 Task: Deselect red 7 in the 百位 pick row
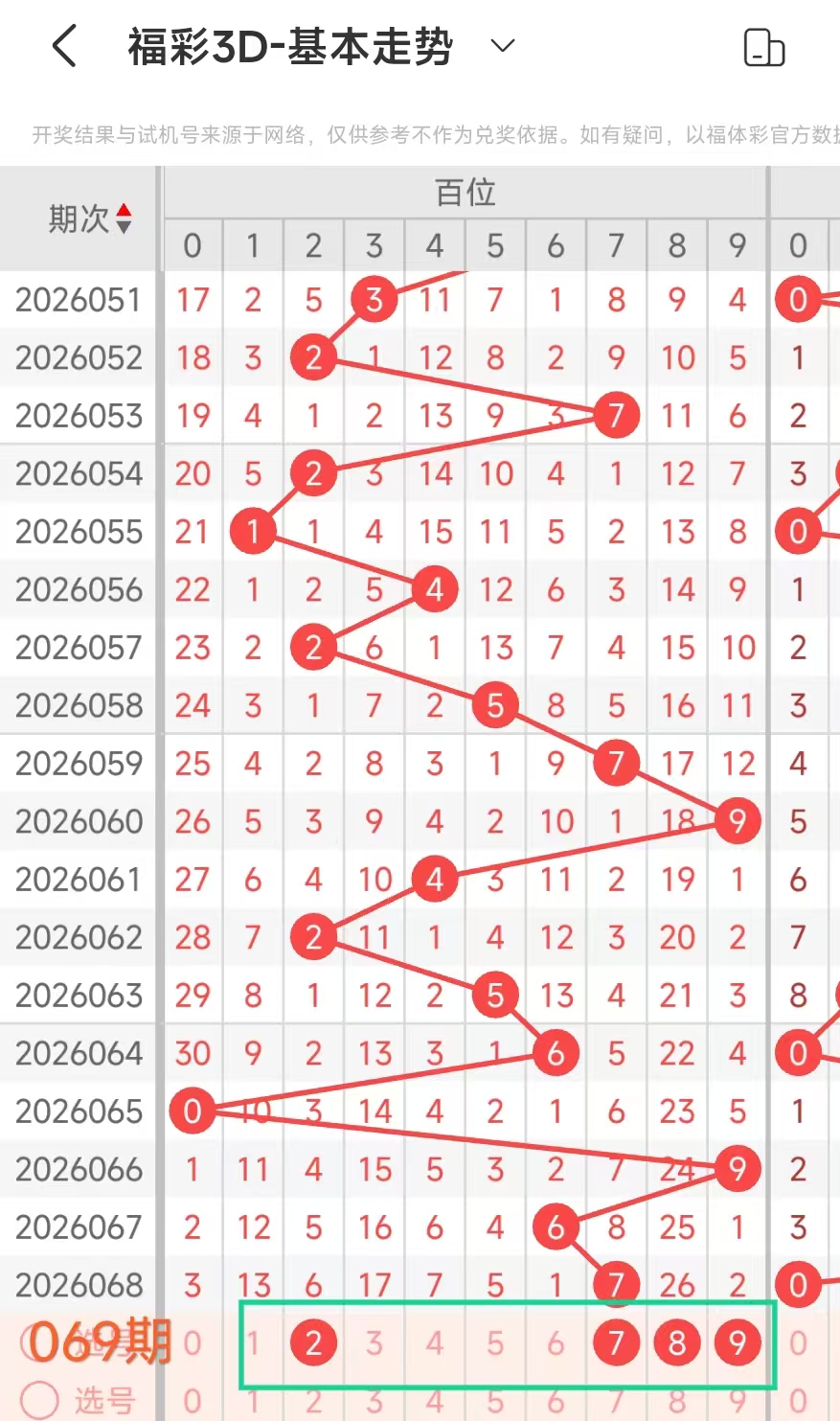616,1343
